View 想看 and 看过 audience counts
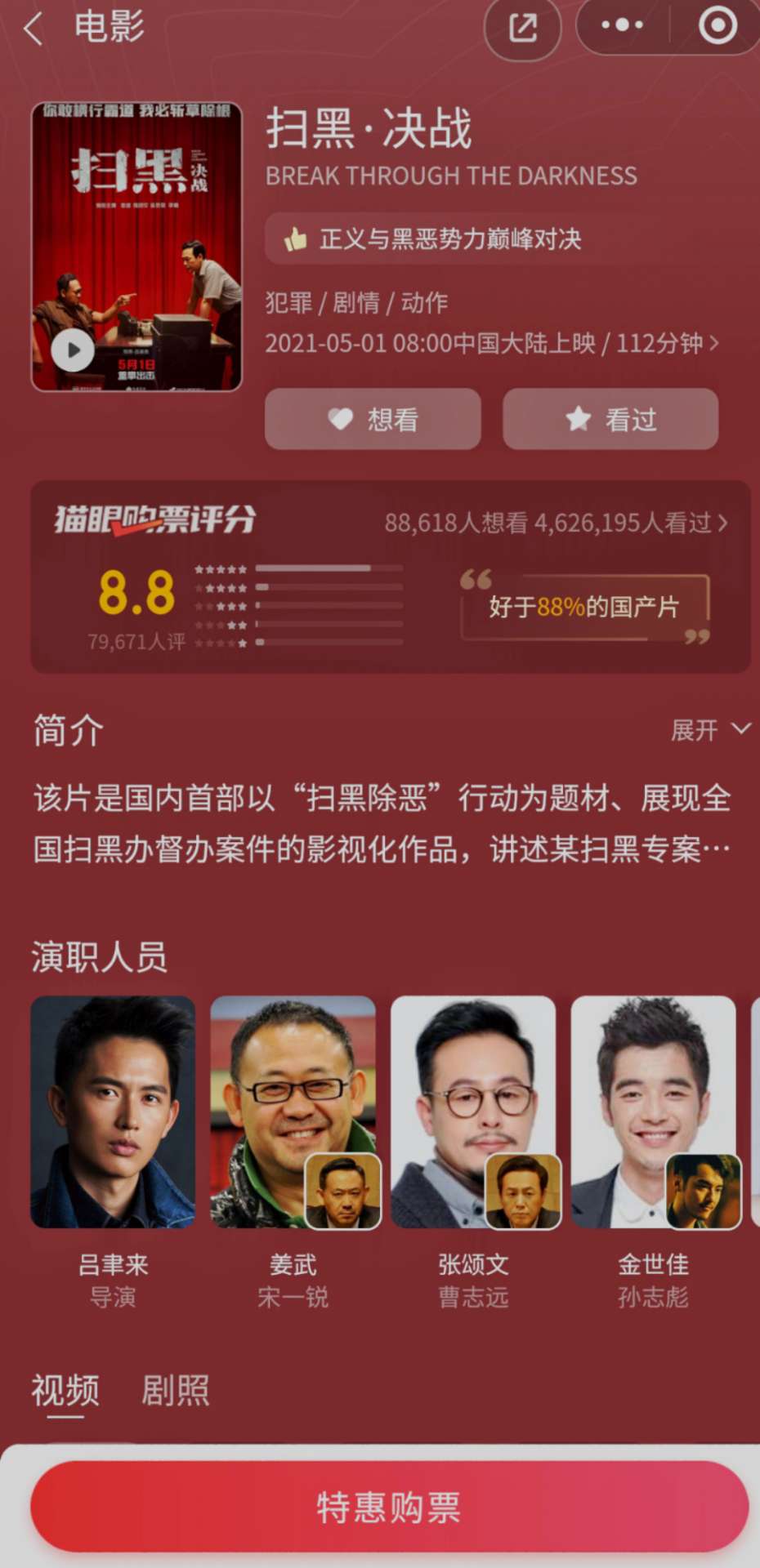 click(556, 523)
